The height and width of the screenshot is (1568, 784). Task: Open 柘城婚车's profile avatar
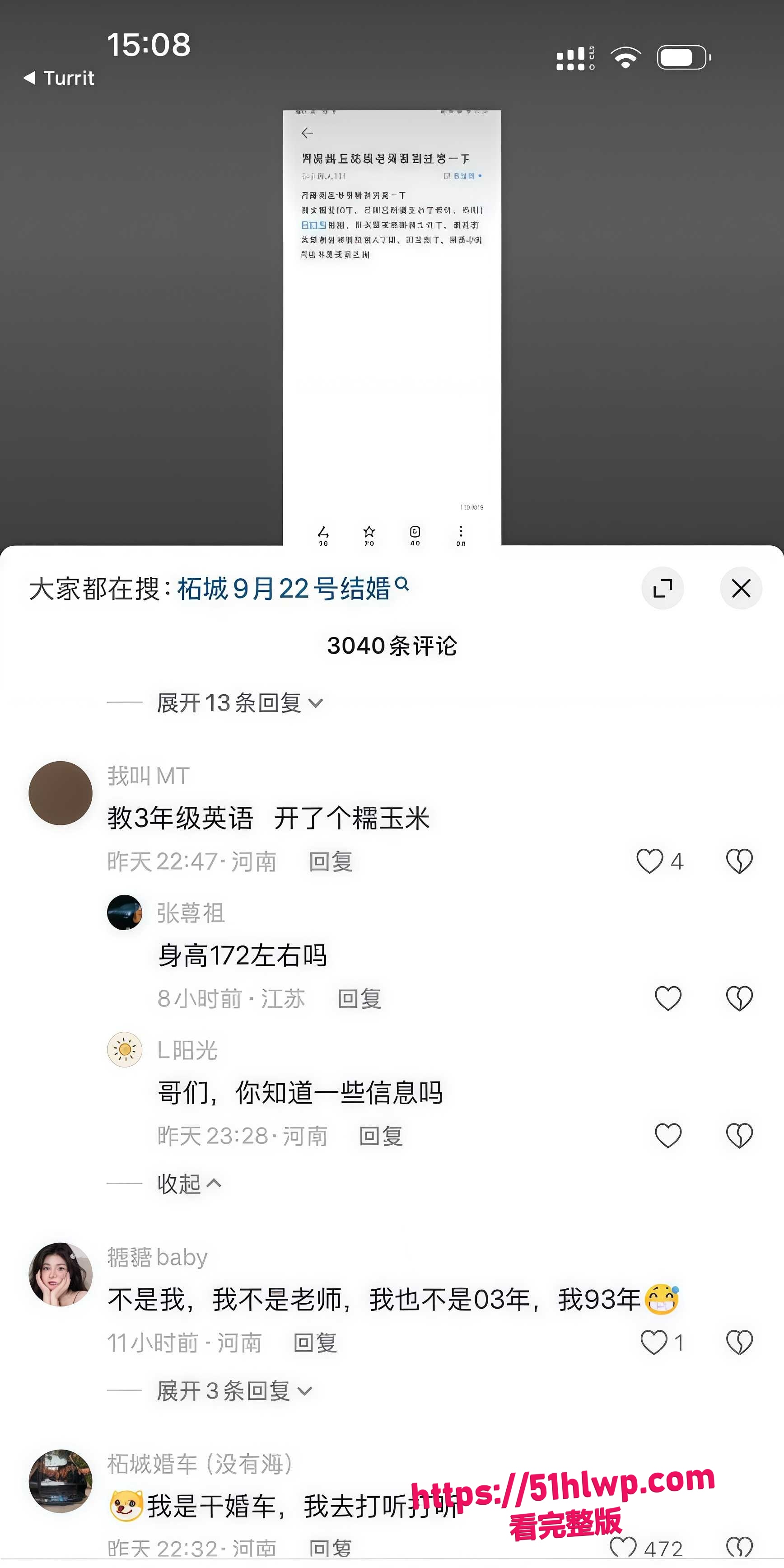60,1480
